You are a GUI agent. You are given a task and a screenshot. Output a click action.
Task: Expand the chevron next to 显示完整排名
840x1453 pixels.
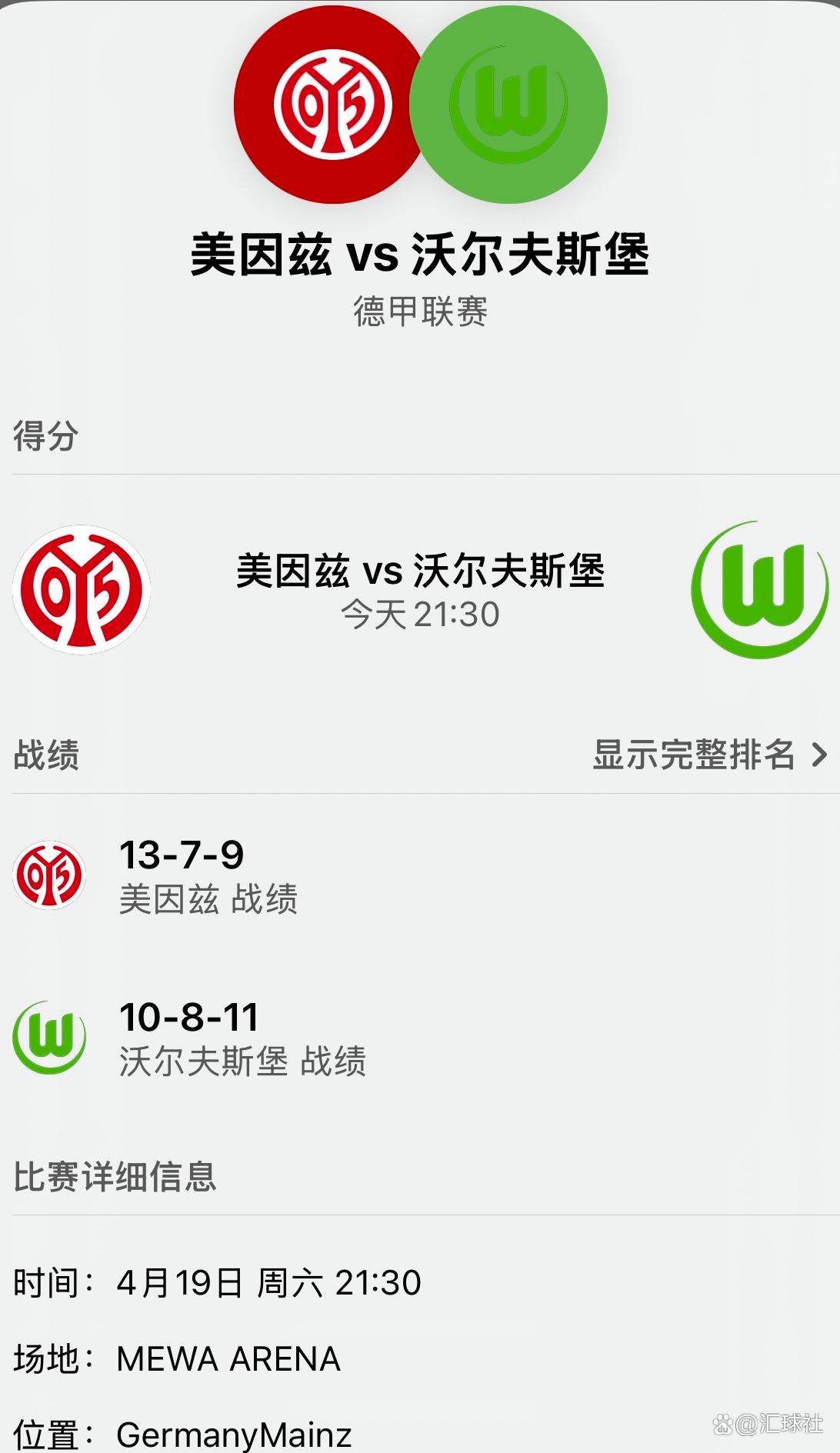coord(818,754)
